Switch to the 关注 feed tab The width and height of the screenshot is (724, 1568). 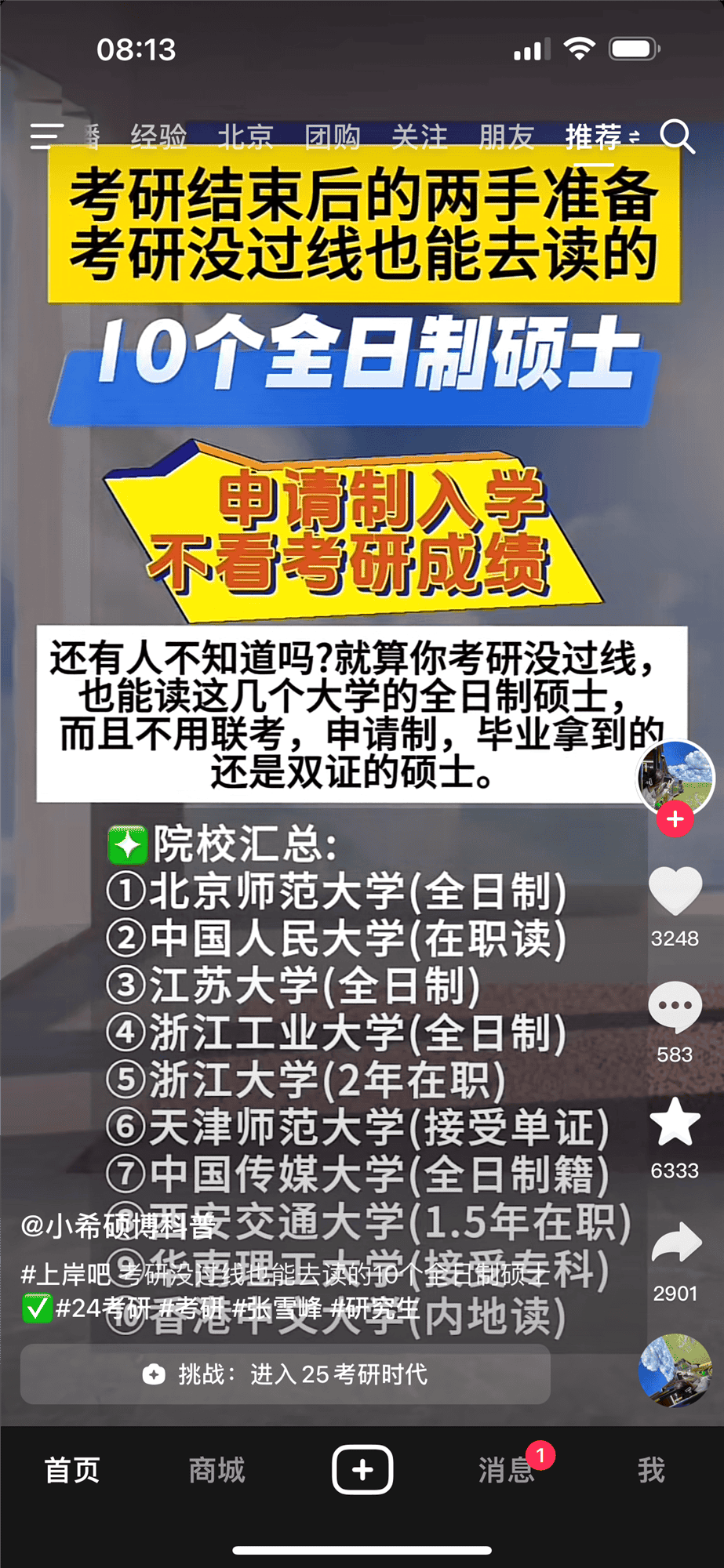[419, 136]
